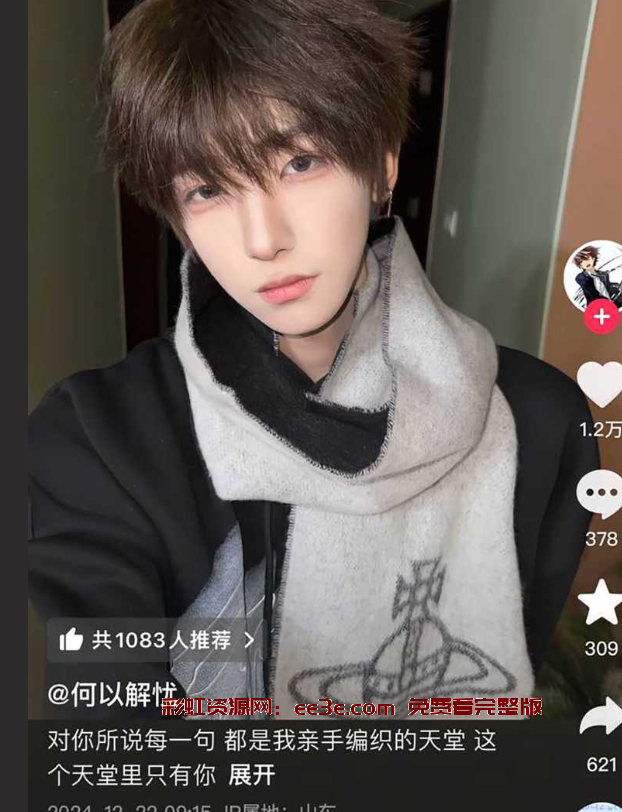Expand the caption with 展开
Viewport: 622px width, 812px height.
[252, 774]
